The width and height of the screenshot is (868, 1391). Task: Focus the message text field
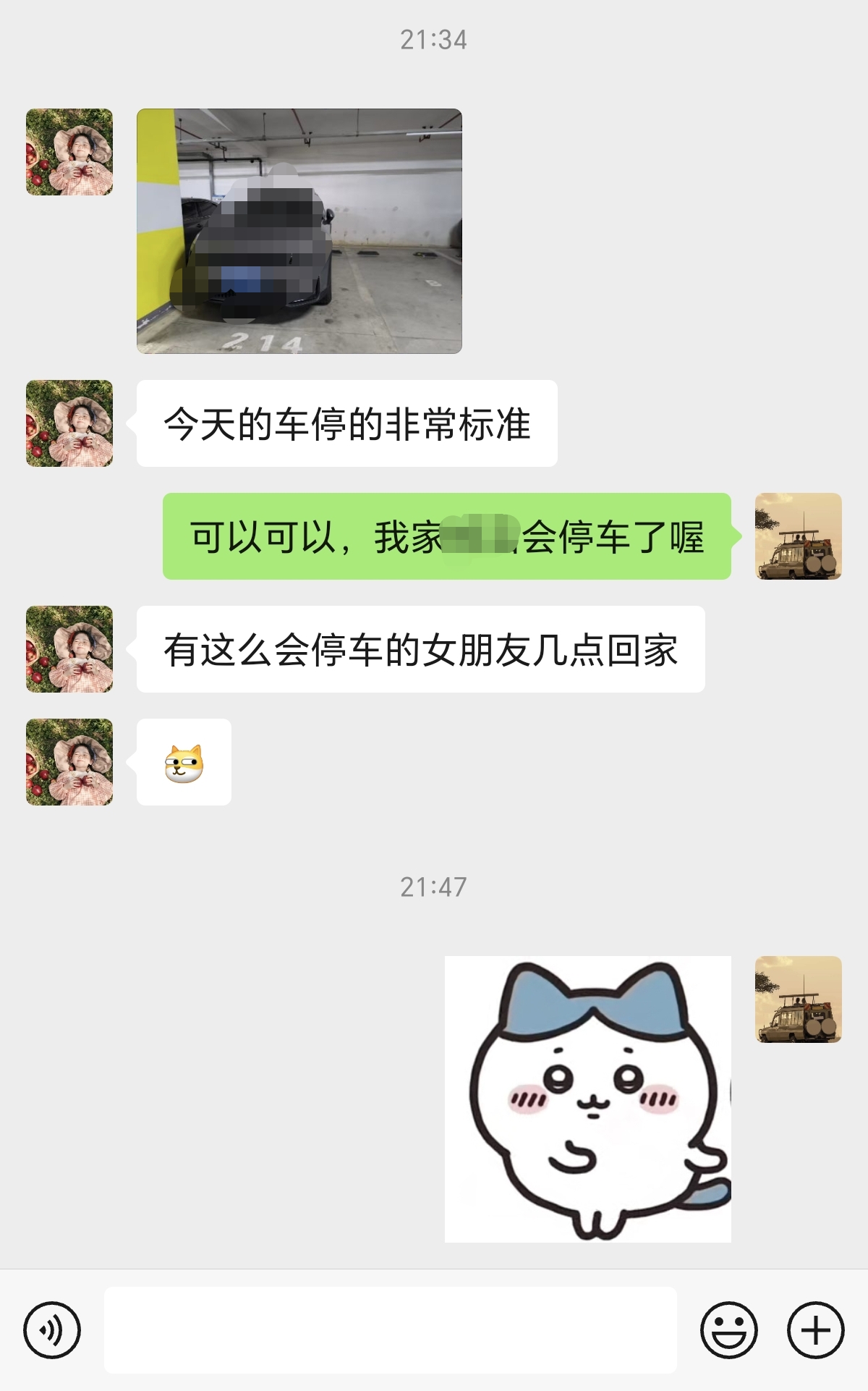tap(391, 1330)
